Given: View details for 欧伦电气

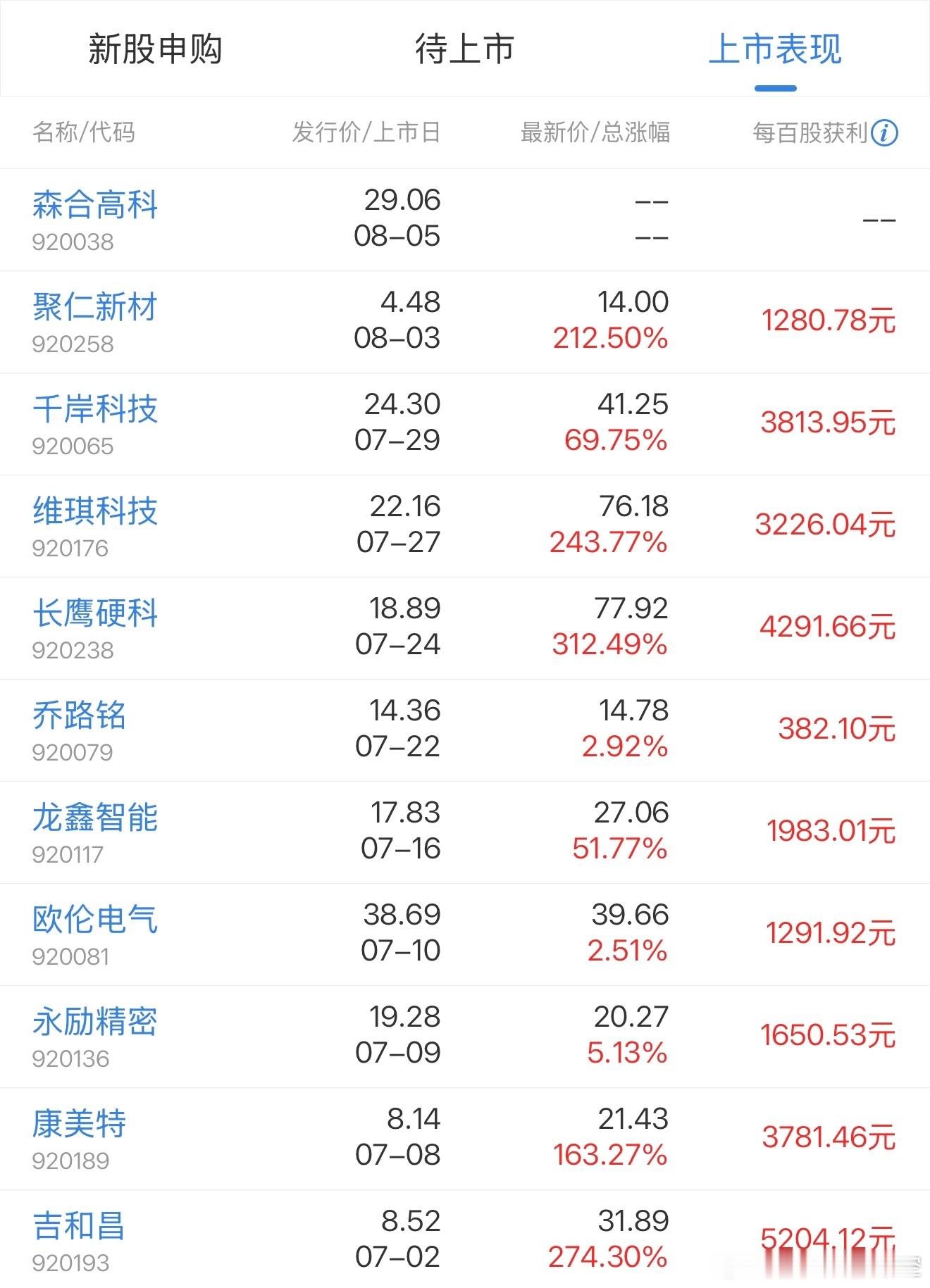Looking at the screenshot, I should pyautogui.click(x=465, y=934).
